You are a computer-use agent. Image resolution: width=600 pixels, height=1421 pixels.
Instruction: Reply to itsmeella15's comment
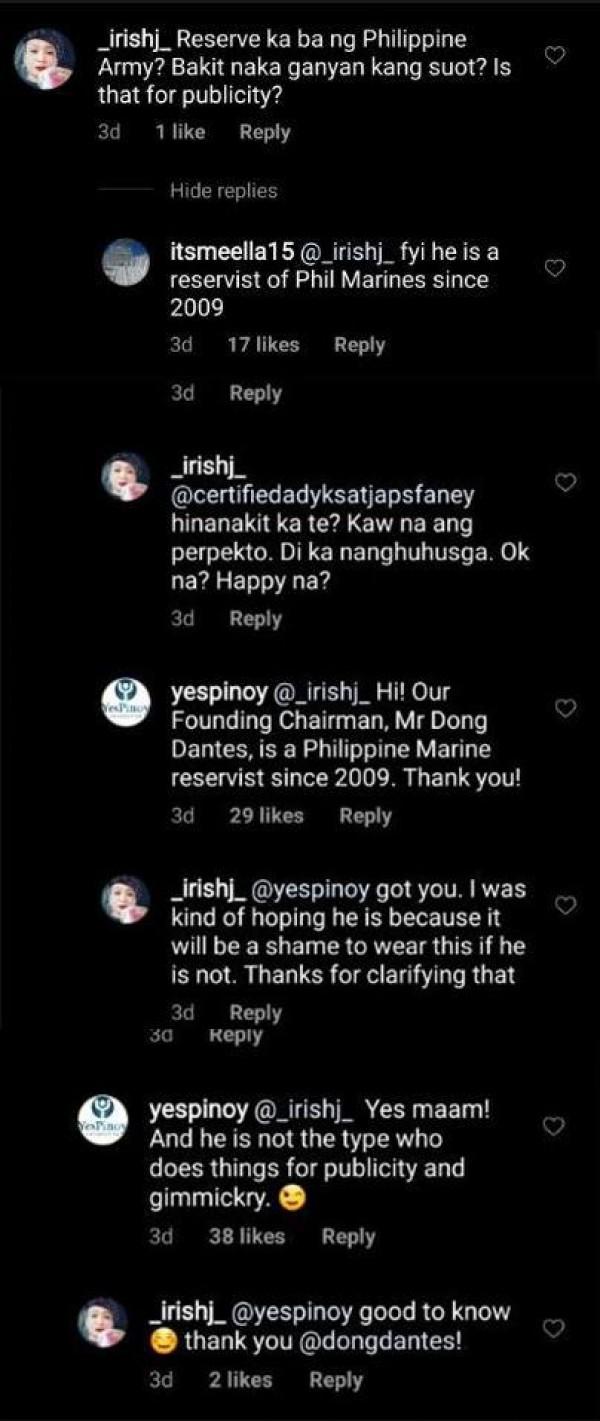click(x=359, y=345)
